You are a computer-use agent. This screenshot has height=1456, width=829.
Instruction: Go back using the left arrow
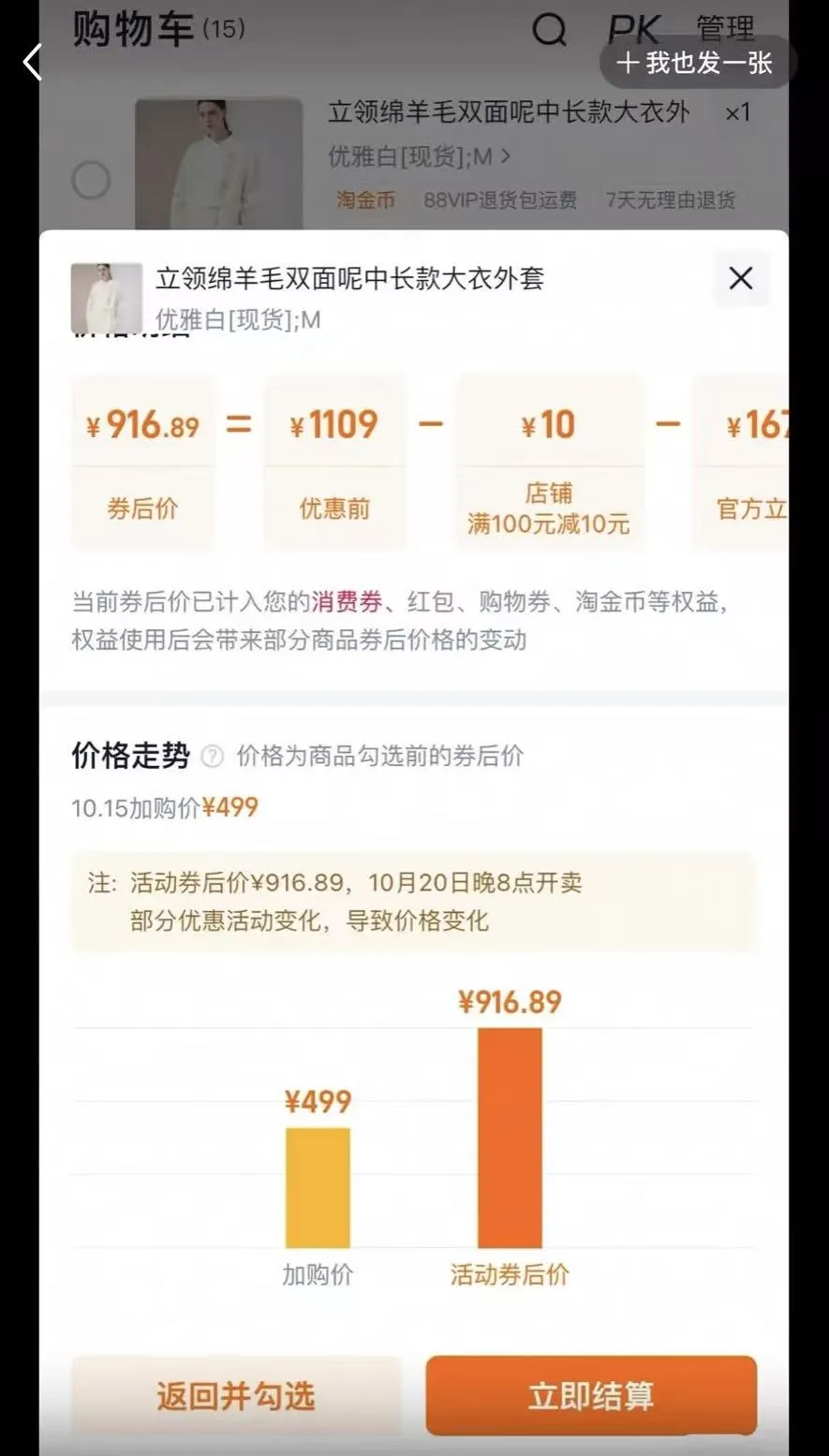33,63
